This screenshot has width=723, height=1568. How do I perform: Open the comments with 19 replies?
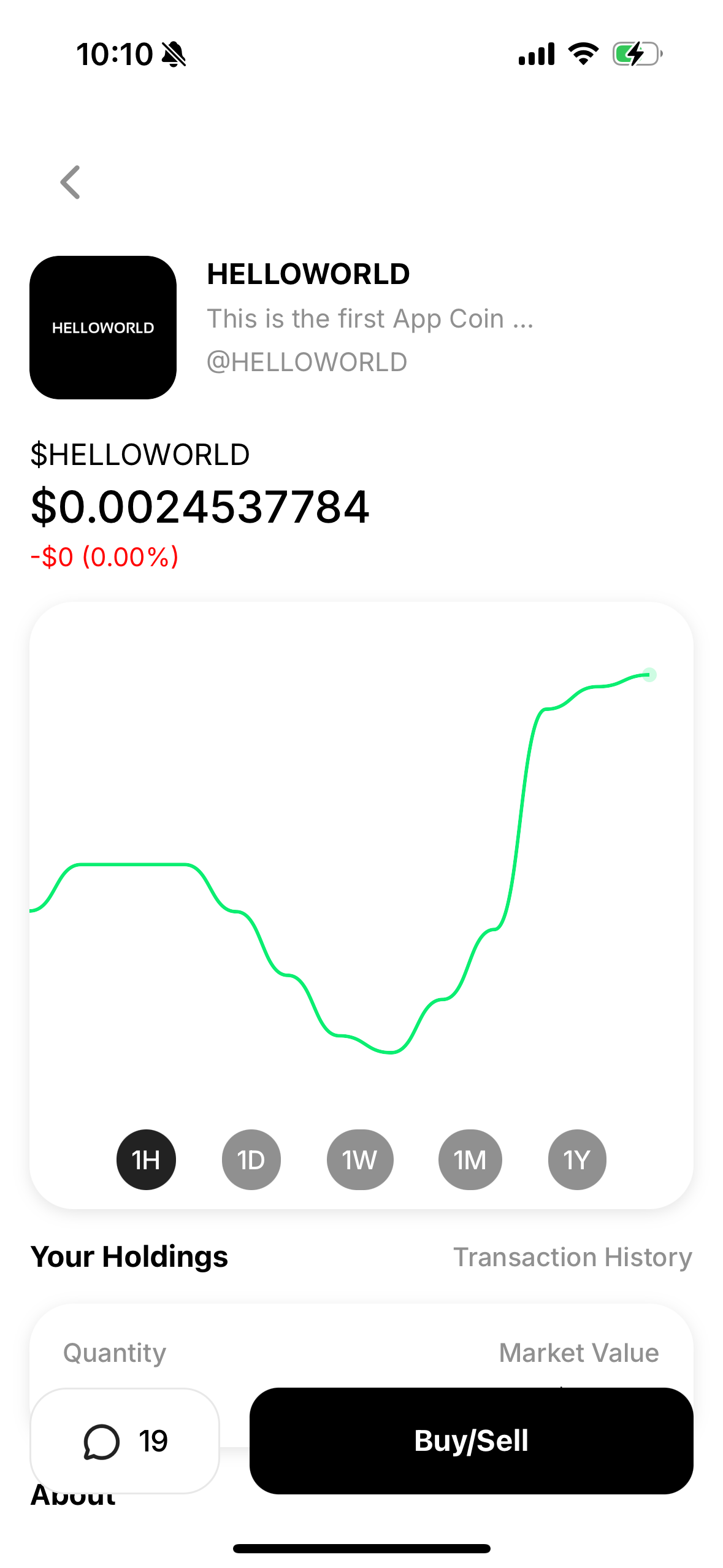[x=125, y=1440]
